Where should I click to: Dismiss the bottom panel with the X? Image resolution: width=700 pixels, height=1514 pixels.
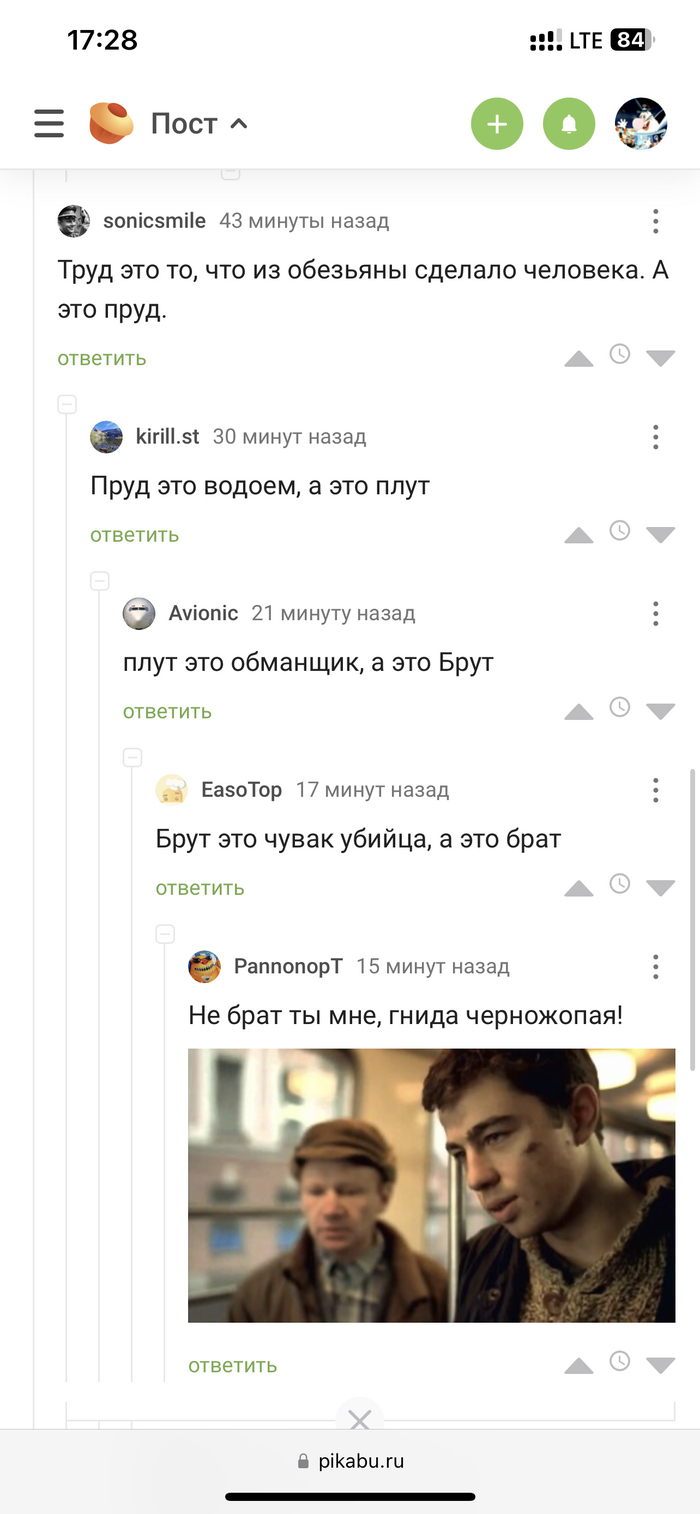(x=360, y=1420)
